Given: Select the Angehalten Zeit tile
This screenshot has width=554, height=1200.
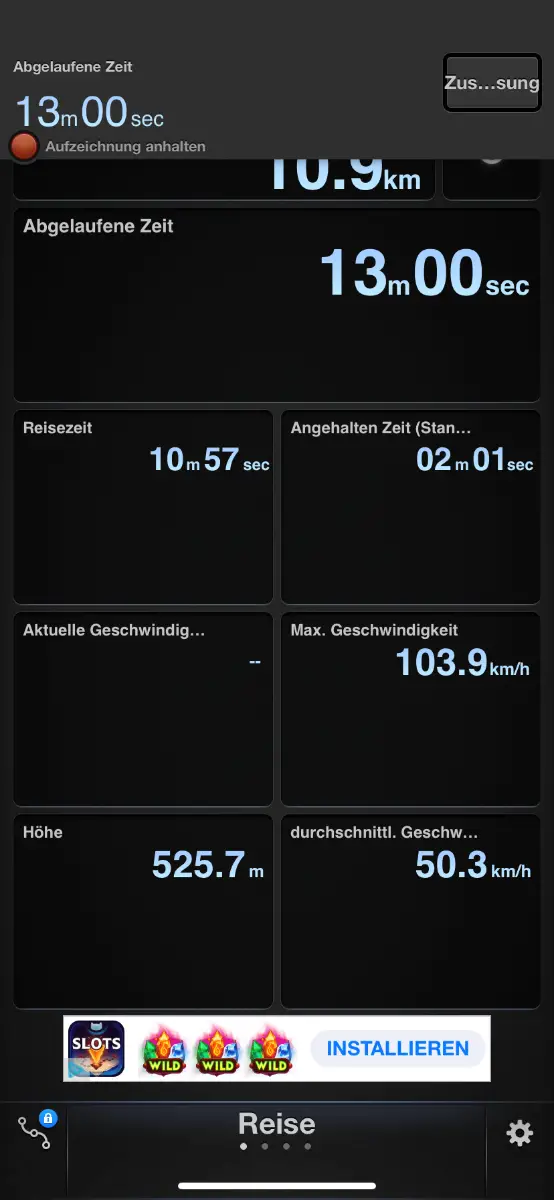Looking at the screenshot, I should [x=411, y=507].
